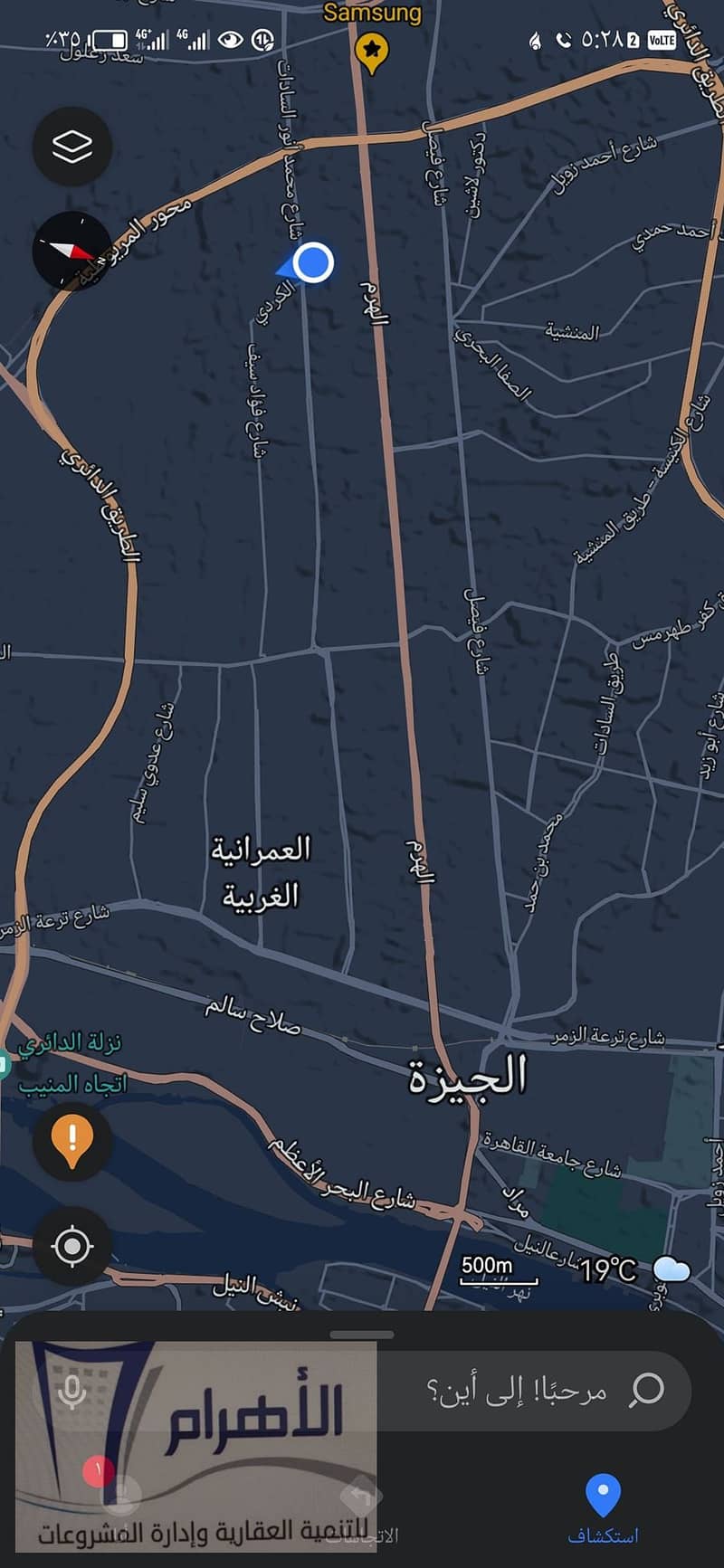Open the 19°C weather info
Screen dimensions: 724x1568
(633, 1269)
